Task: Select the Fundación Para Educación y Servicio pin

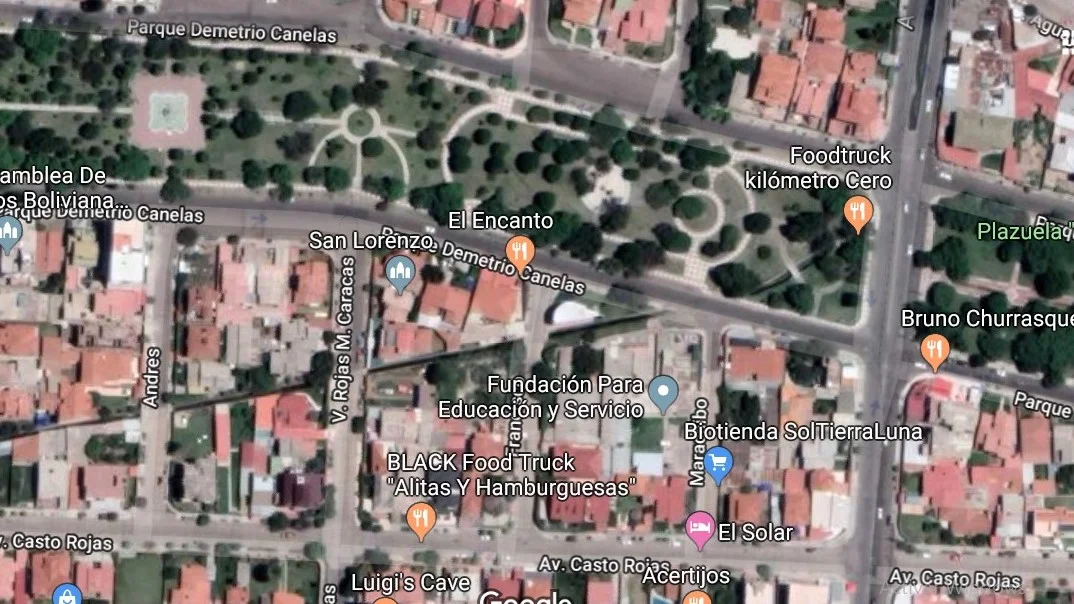Action: (663, 392)
